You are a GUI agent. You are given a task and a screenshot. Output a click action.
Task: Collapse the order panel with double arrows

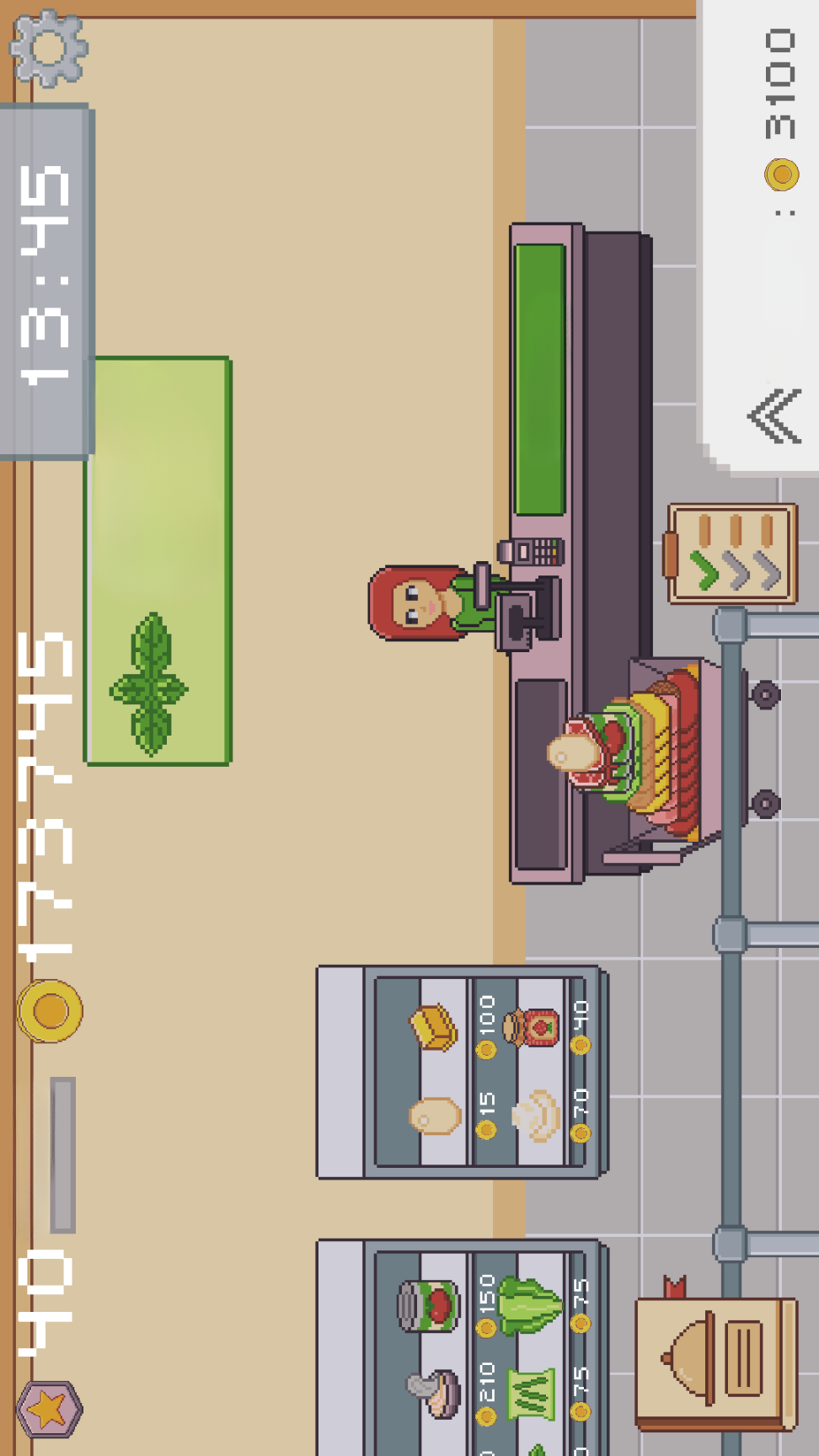[773, 415]
